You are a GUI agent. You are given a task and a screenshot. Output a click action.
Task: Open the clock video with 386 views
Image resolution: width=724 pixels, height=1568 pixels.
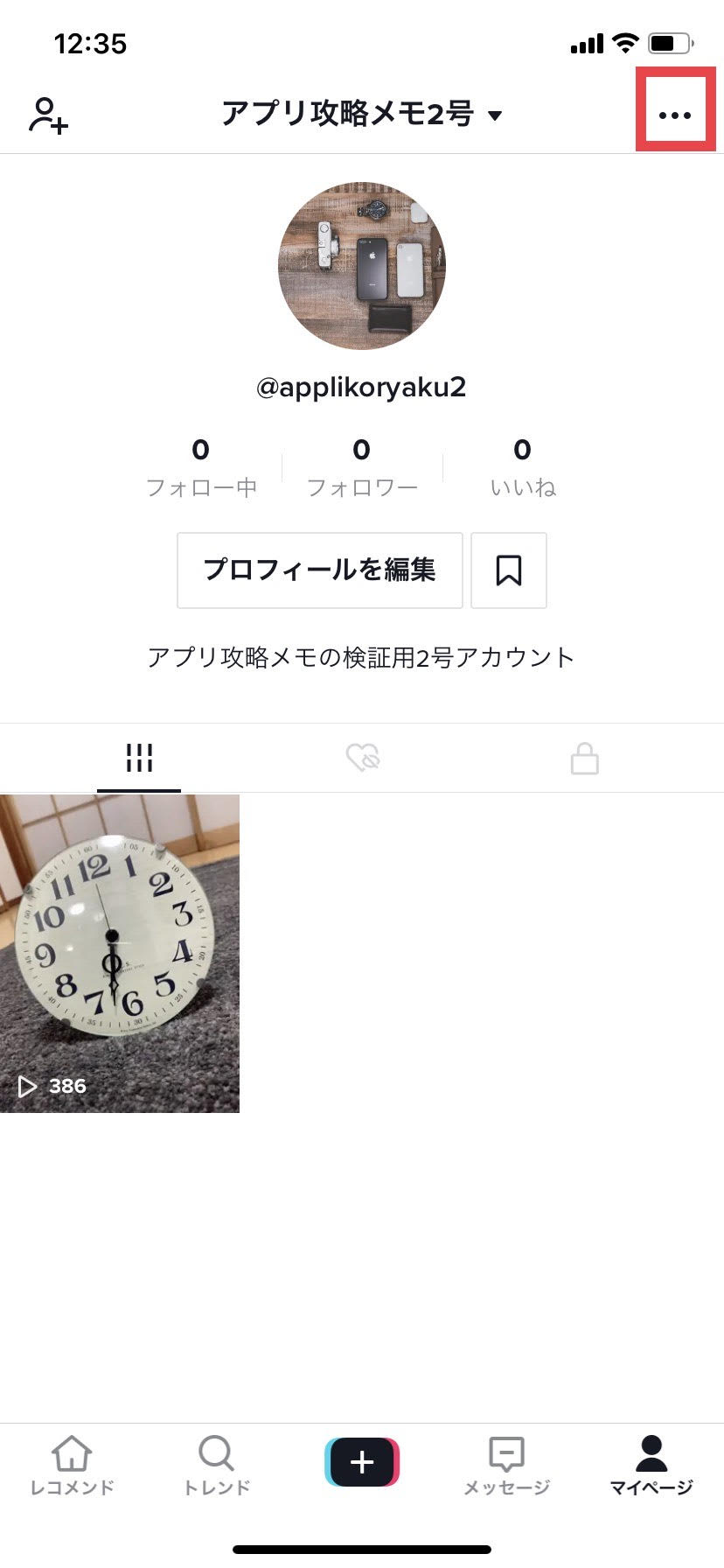coord(120,953)
